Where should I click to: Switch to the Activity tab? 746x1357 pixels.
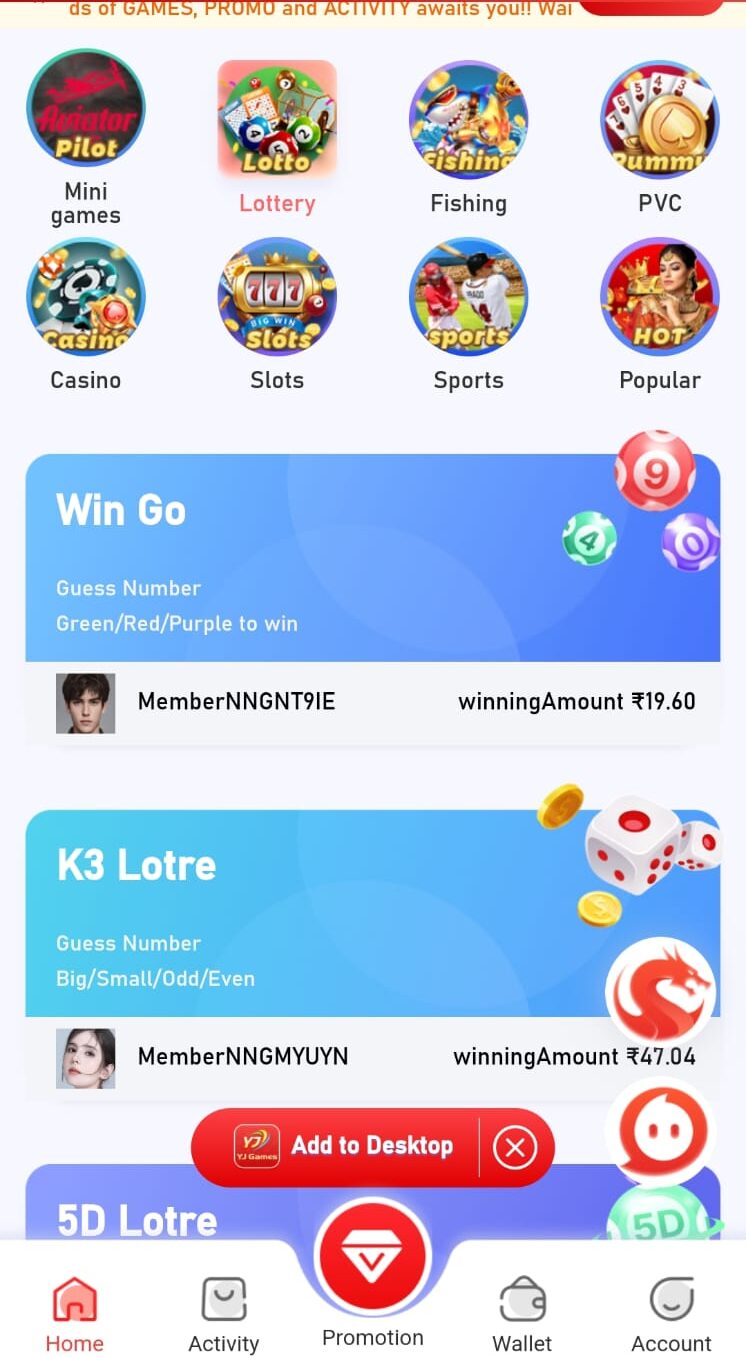224,1315
